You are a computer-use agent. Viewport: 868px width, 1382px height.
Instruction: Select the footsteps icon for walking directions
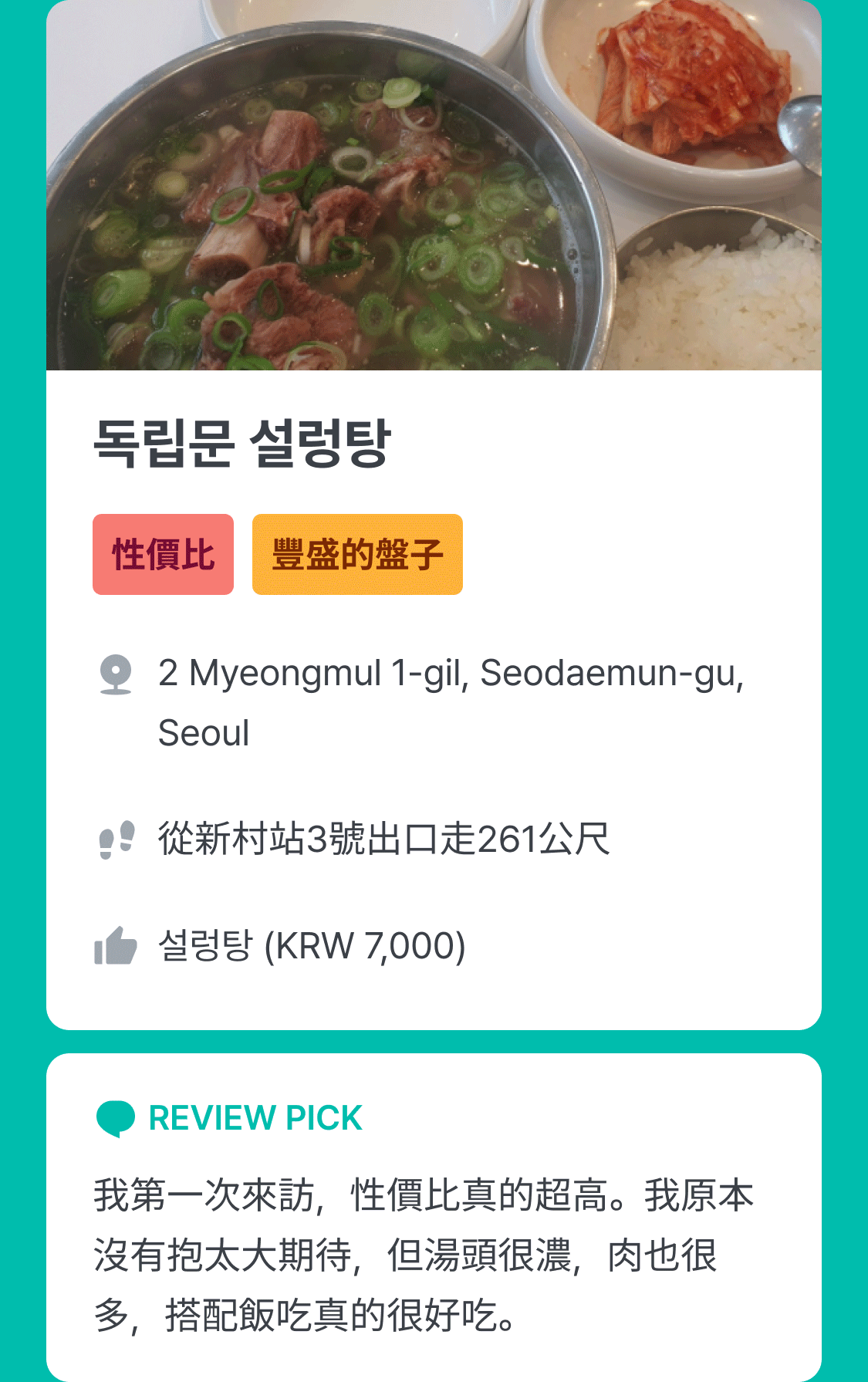pos(117,839)
